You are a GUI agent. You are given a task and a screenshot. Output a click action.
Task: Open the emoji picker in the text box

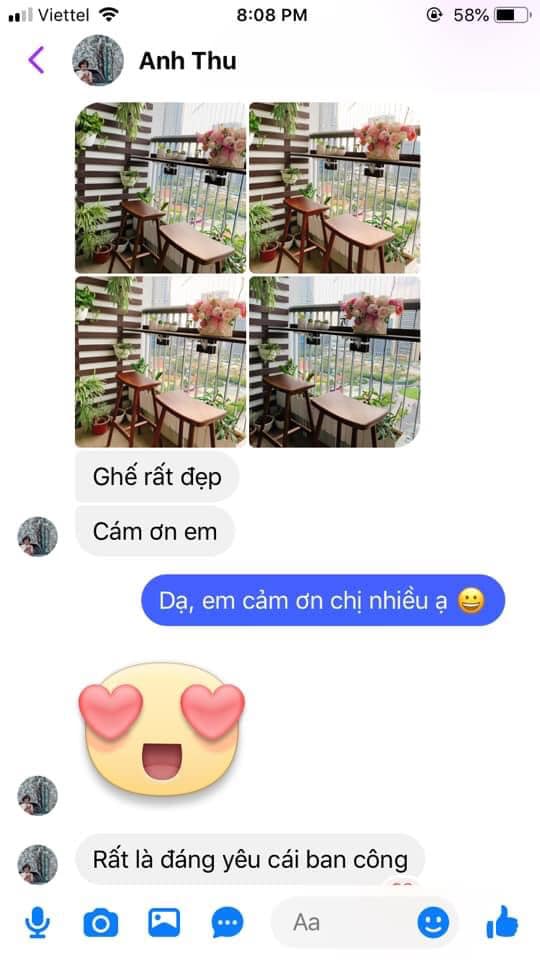[433, 922]
